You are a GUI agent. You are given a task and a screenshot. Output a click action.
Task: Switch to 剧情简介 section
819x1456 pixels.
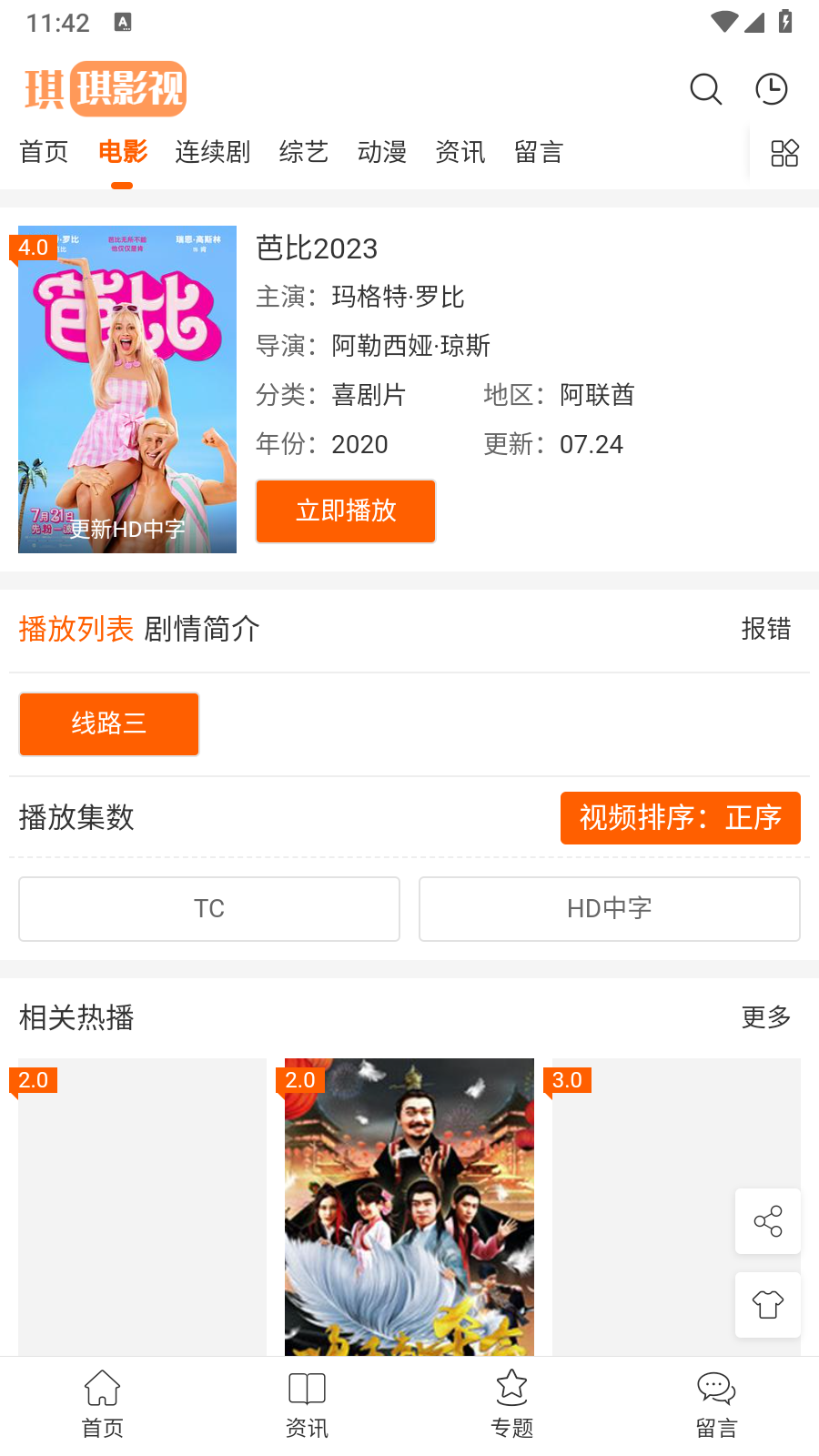[202, 629]
